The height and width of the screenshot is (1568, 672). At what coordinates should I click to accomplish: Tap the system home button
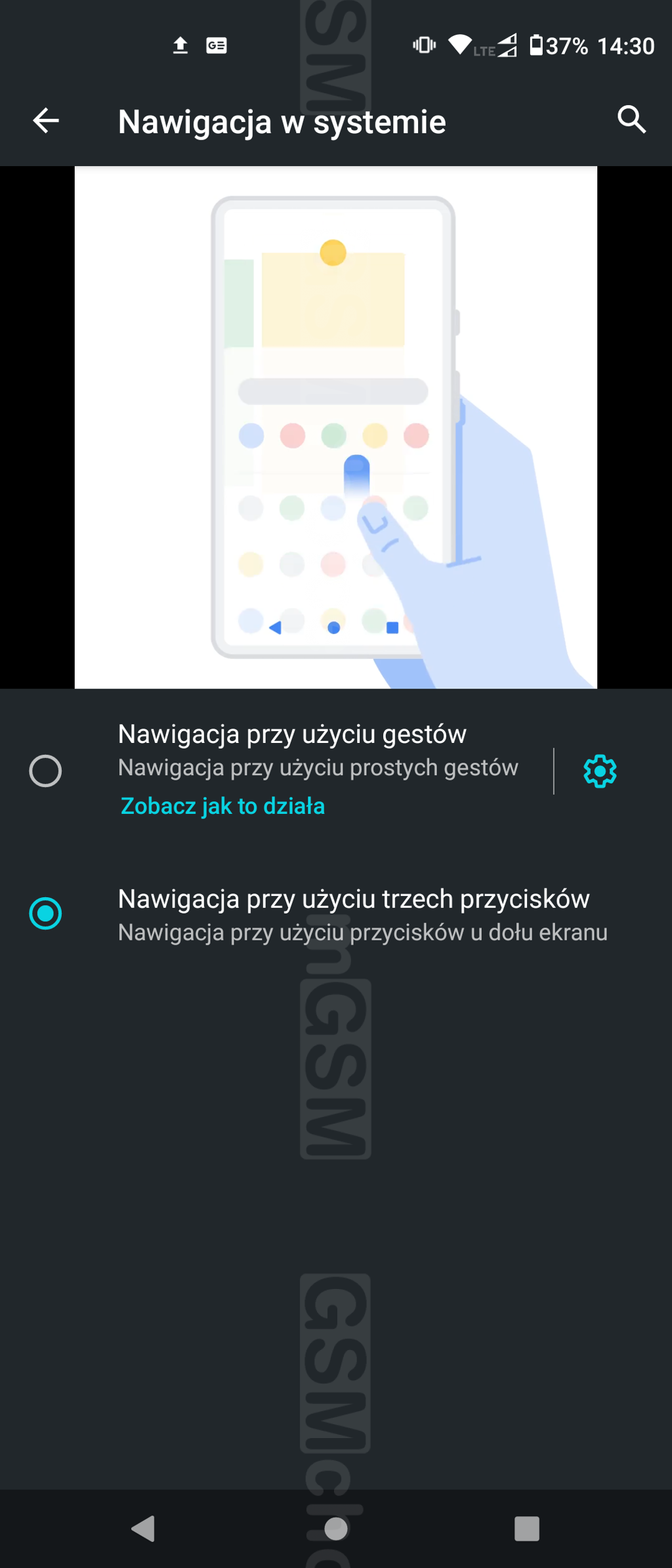click(335, 1529)
